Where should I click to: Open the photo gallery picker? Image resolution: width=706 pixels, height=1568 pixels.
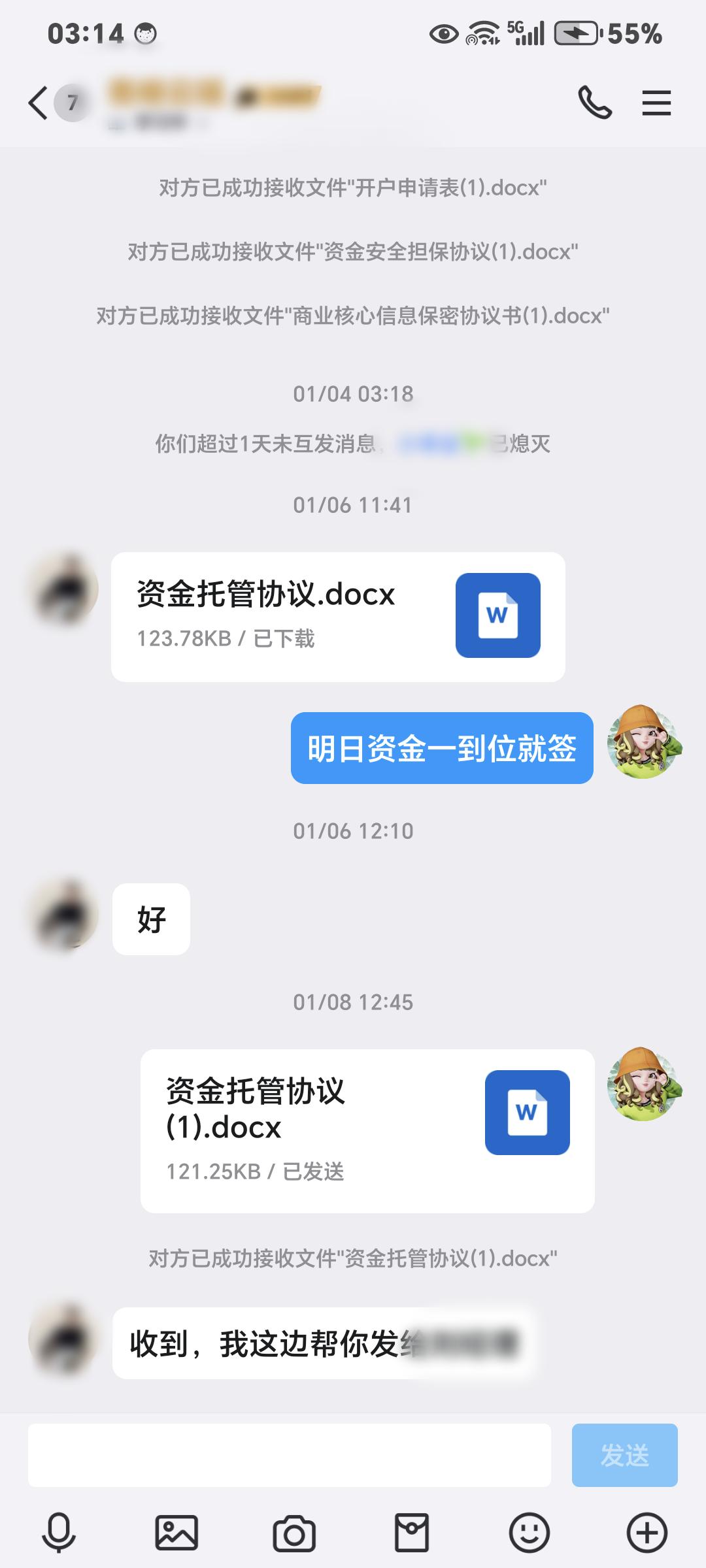click(x=176, y=1532)
